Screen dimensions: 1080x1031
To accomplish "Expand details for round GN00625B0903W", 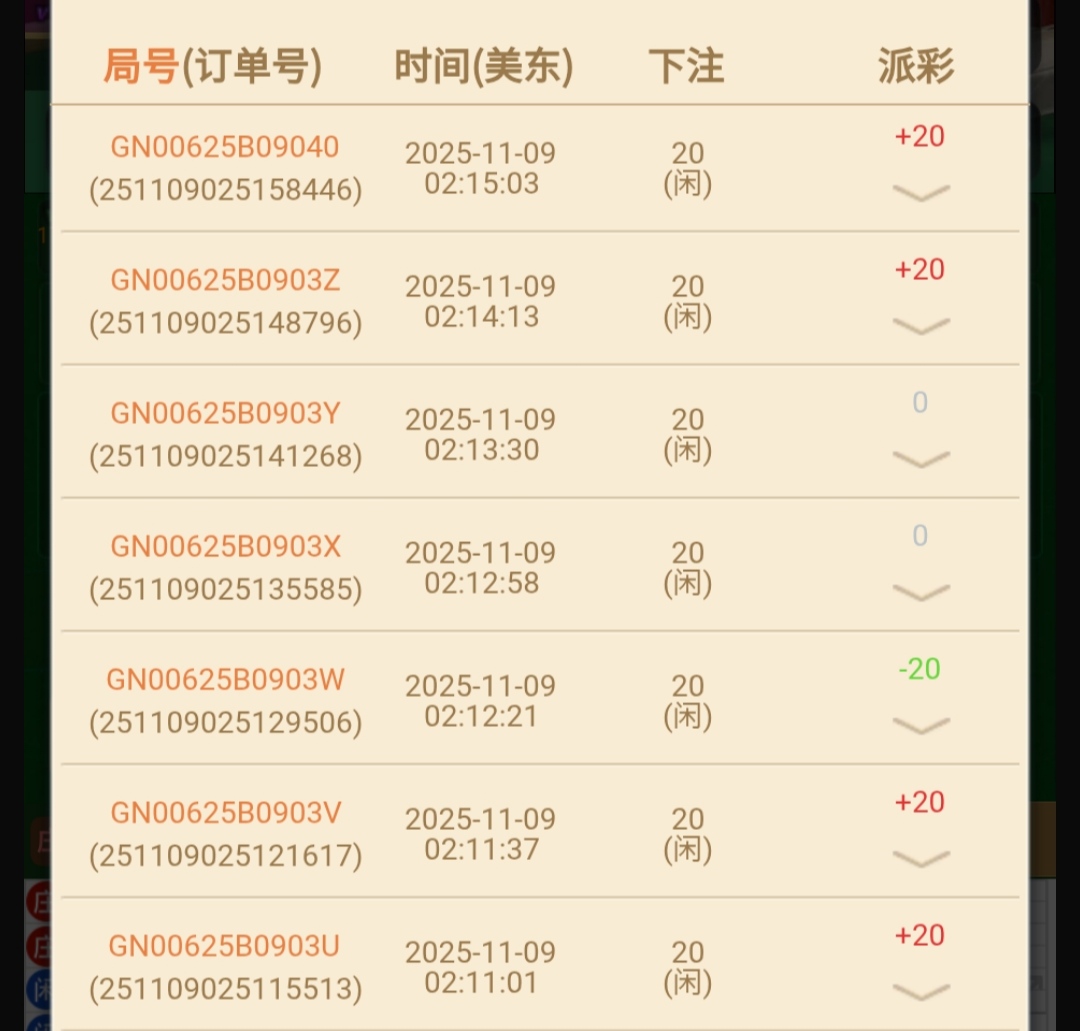I will (x=920, y=725).
